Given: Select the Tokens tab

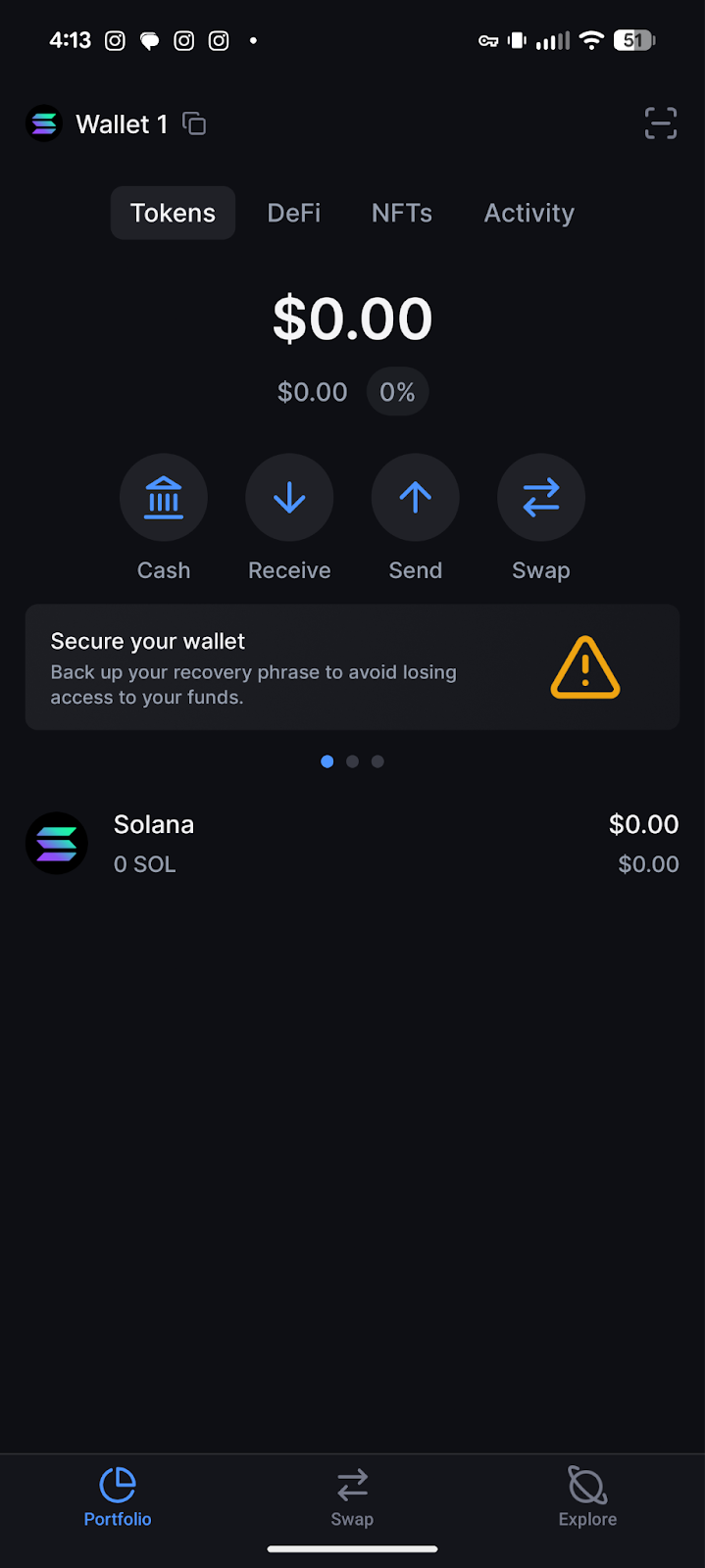Looking at the screenshot, I should [173, 213].
